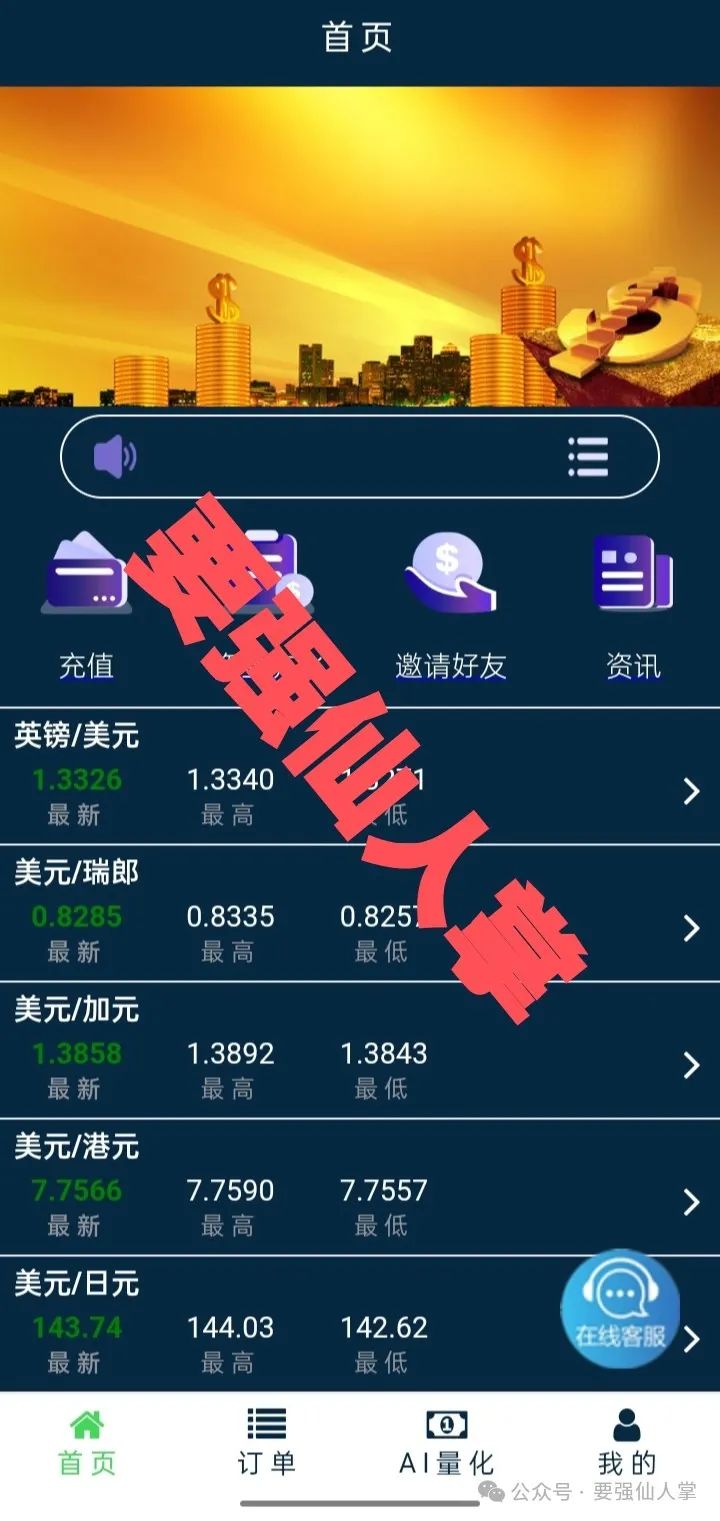The height and width of the screenshot is (1521, 720).
Task: Open the 英镑/美元 currency pair row
Action: tap(360, 776)
